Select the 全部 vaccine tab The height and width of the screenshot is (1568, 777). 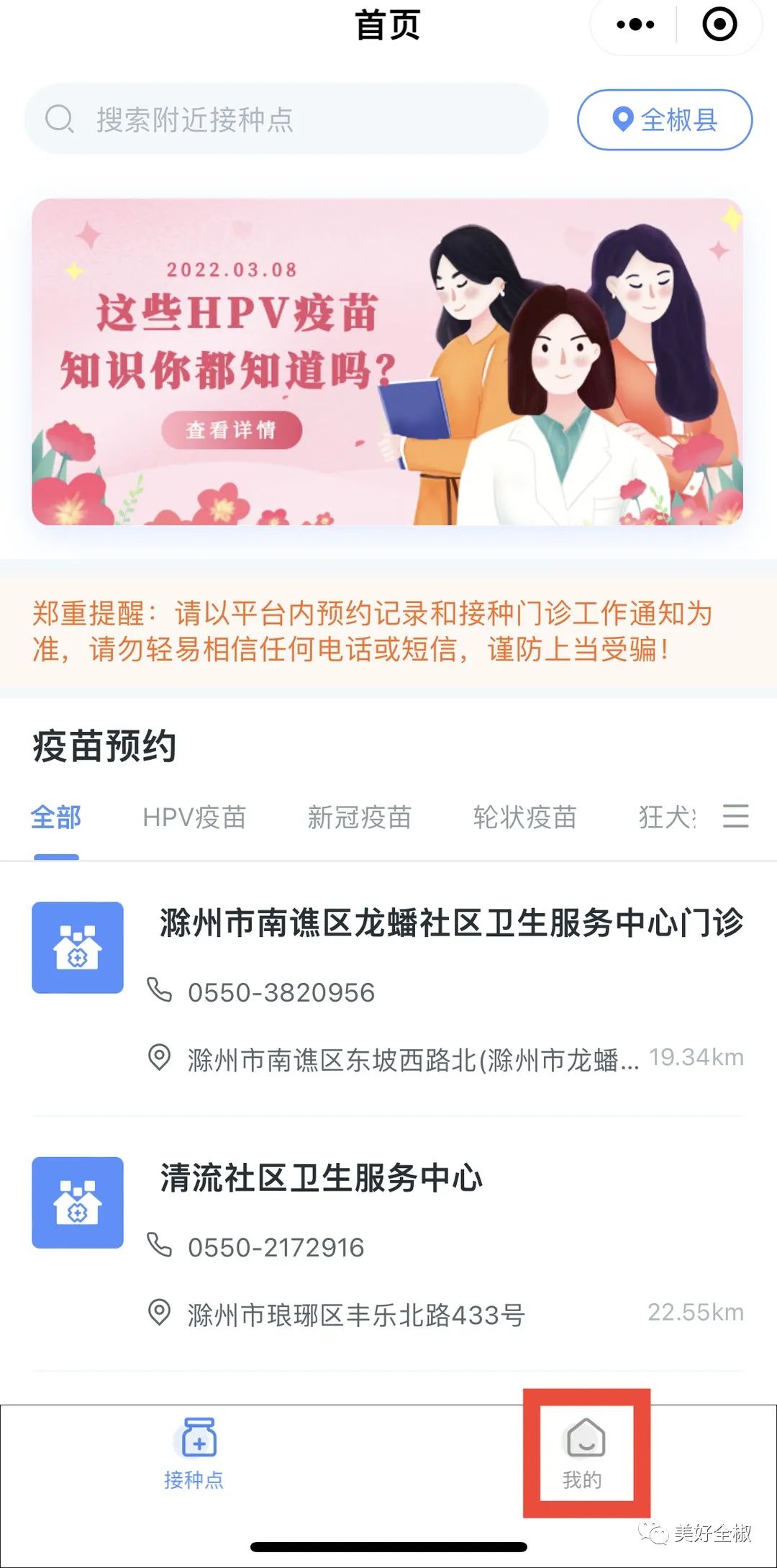click(56, 817)
